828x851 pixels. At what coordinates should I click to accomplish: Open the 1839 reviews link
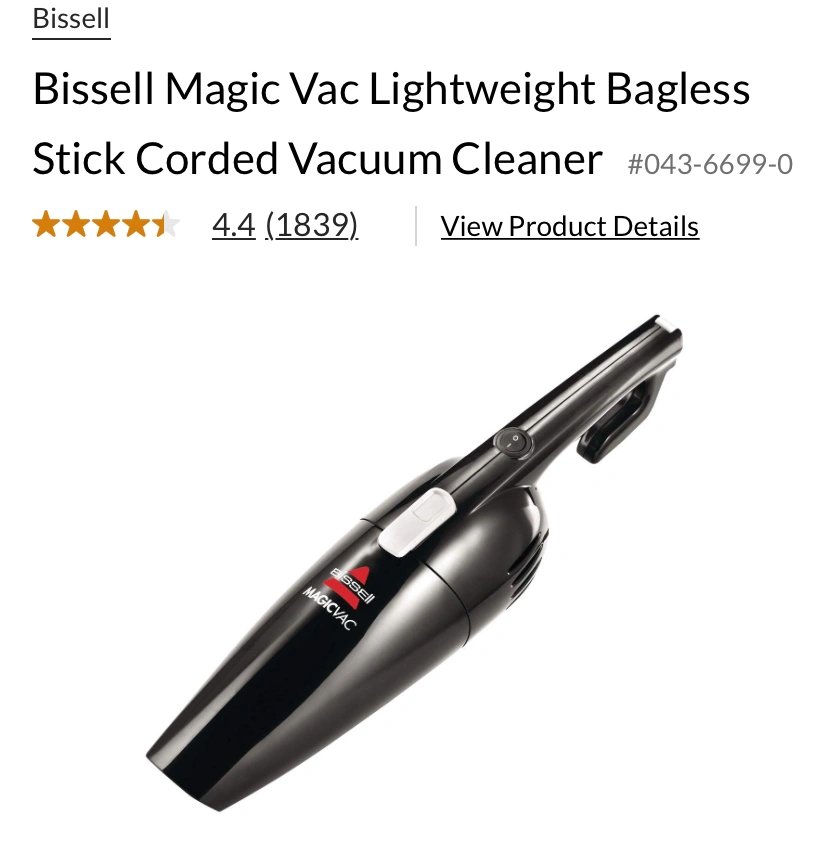pos(311,226)
